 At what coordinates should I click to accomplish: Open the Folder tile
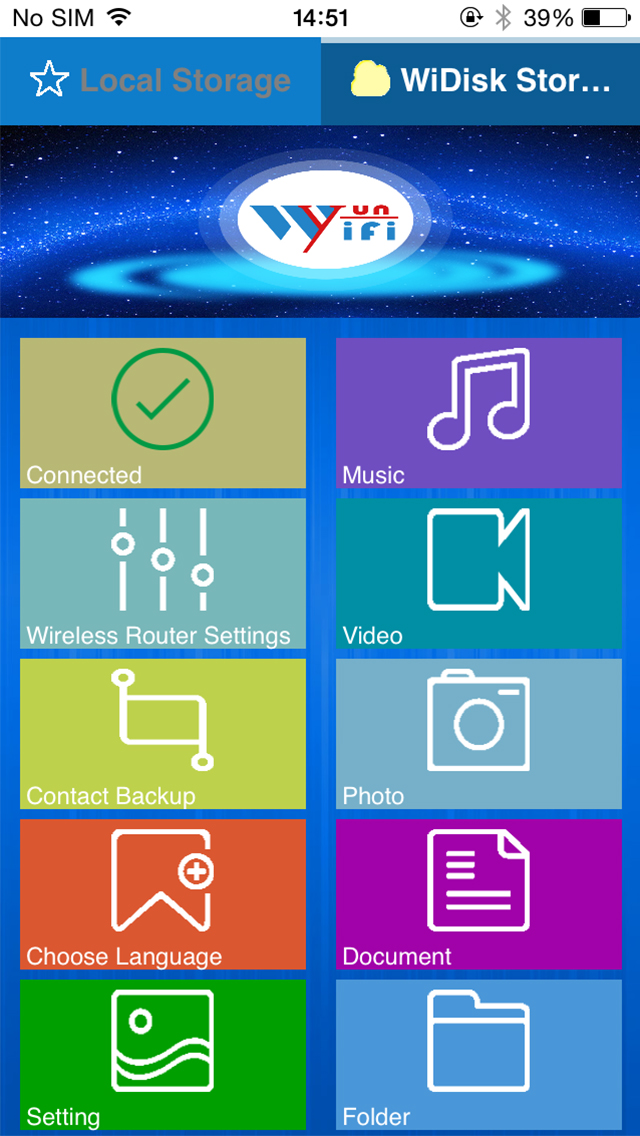[x=479, y=1054]
